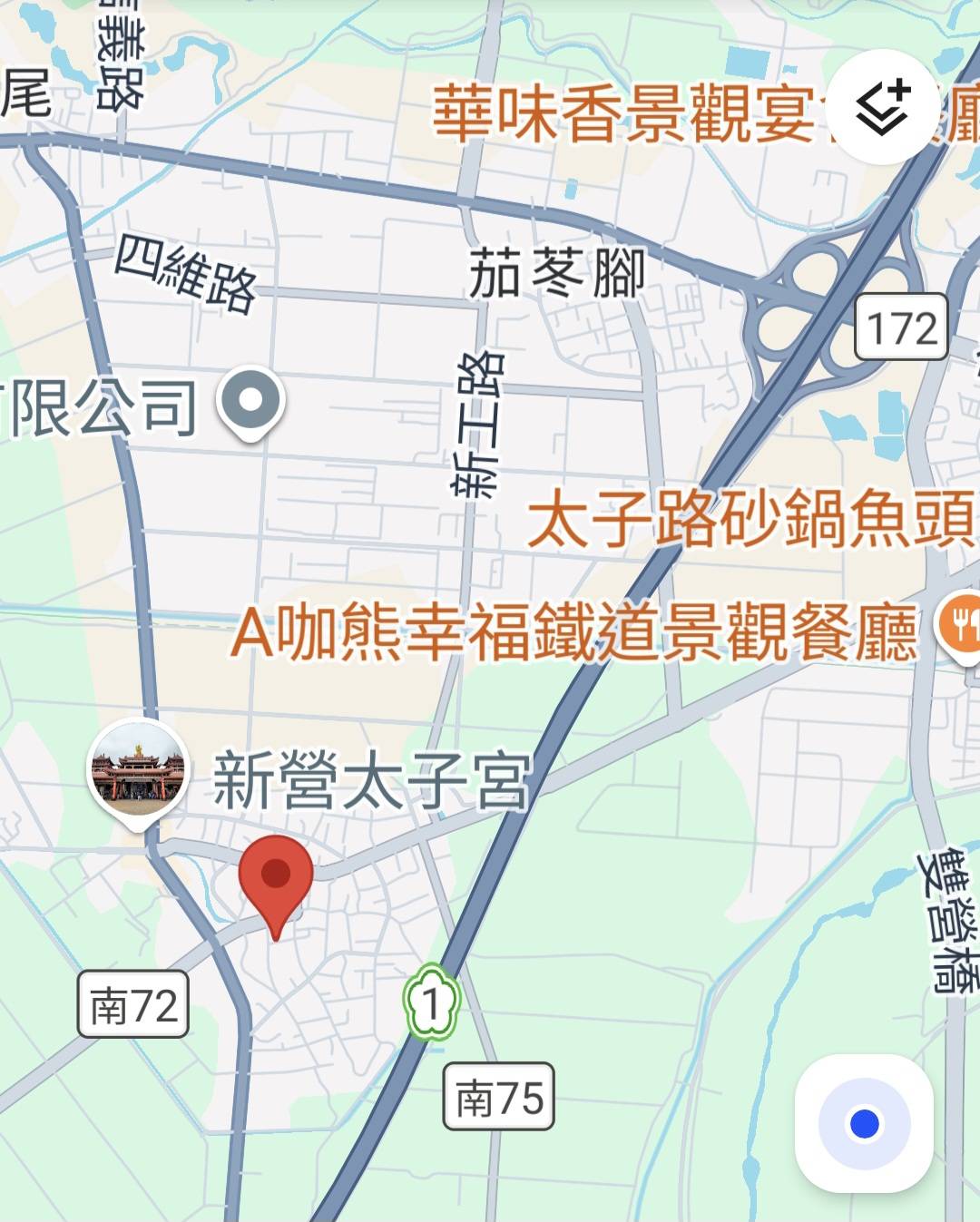This screenshot has height=1222, width=980.
Task: Open 太子路砂鍋魚頭 restaurant label
Action: click(x=750, y=519)
